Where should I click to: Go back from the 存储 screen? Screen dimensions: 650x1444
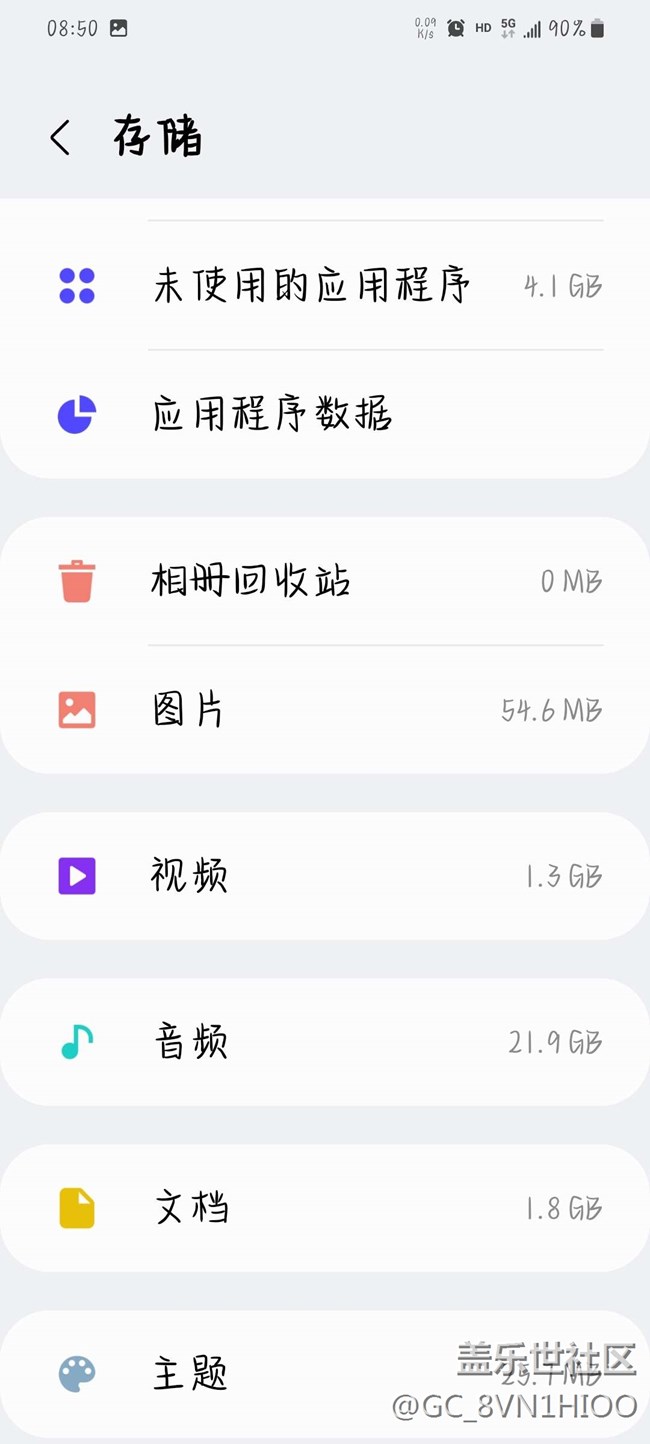tap(60, 137)
